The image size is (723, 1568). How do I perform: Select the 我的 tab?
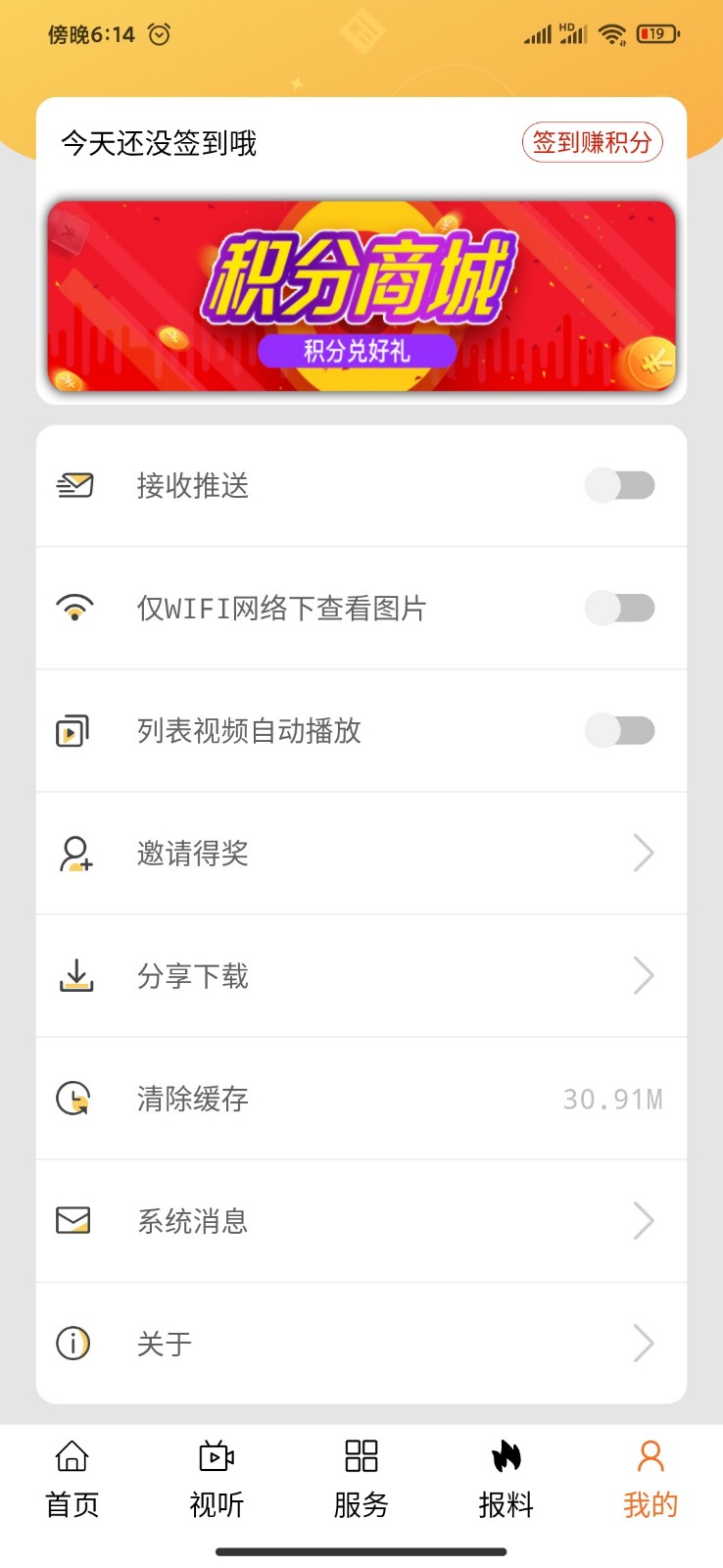point(651,1479)
